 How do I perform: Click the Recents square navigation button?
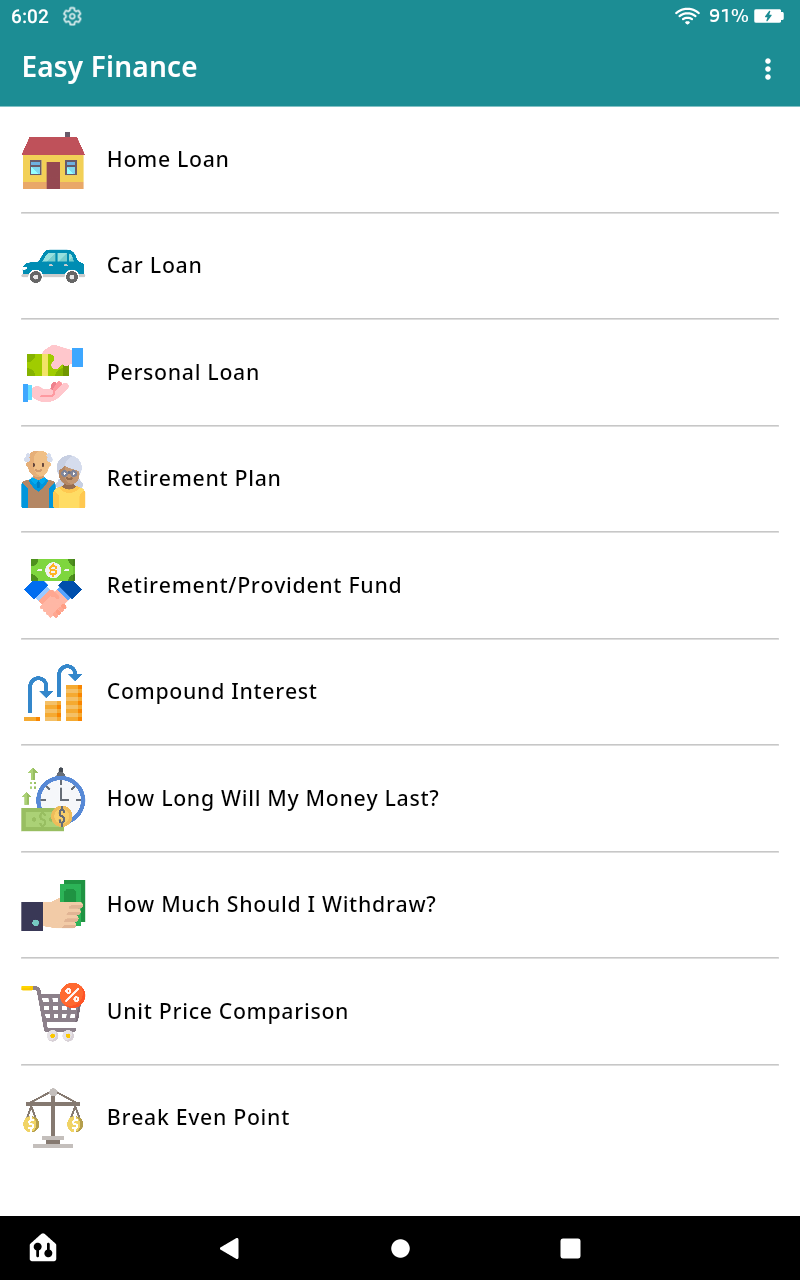click(570, 1247)
